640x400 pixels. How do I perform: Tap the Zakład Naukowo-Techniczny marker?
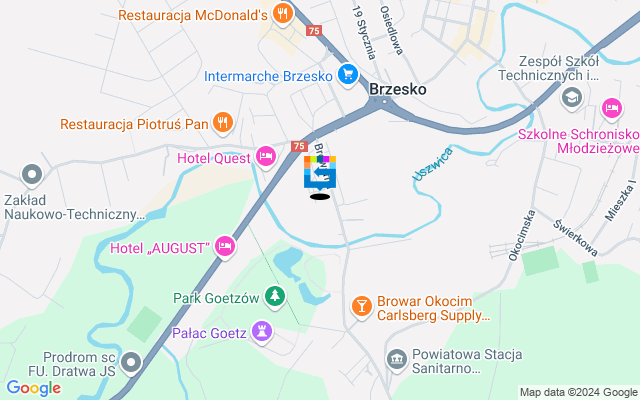tap(32, 173)
